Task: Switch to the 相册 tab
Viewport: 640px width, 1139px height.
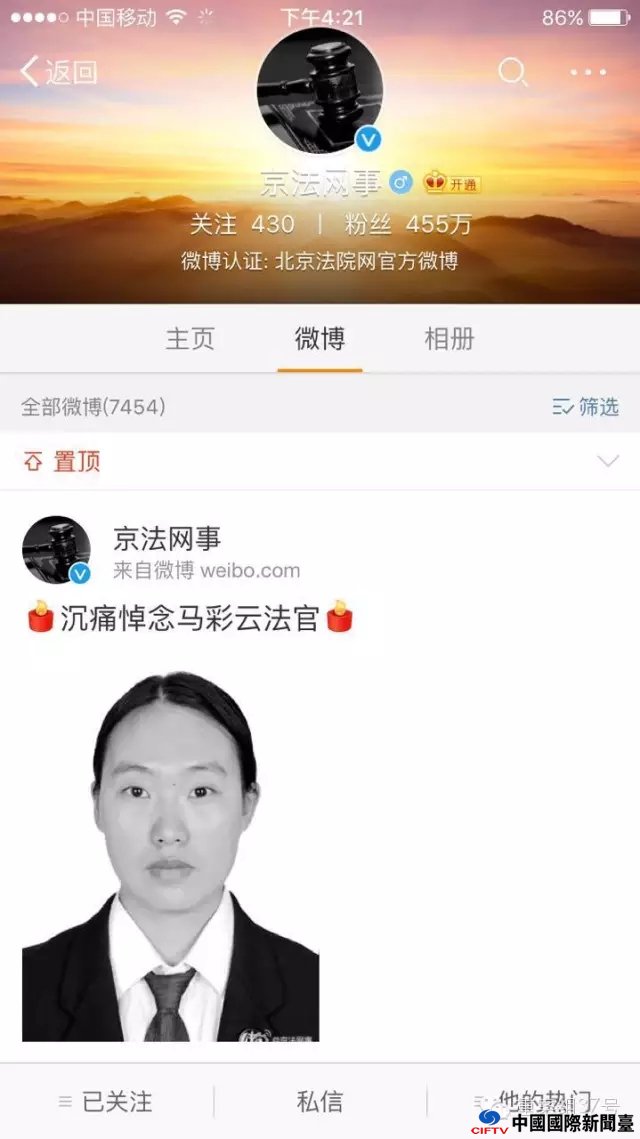Action: 449,338
